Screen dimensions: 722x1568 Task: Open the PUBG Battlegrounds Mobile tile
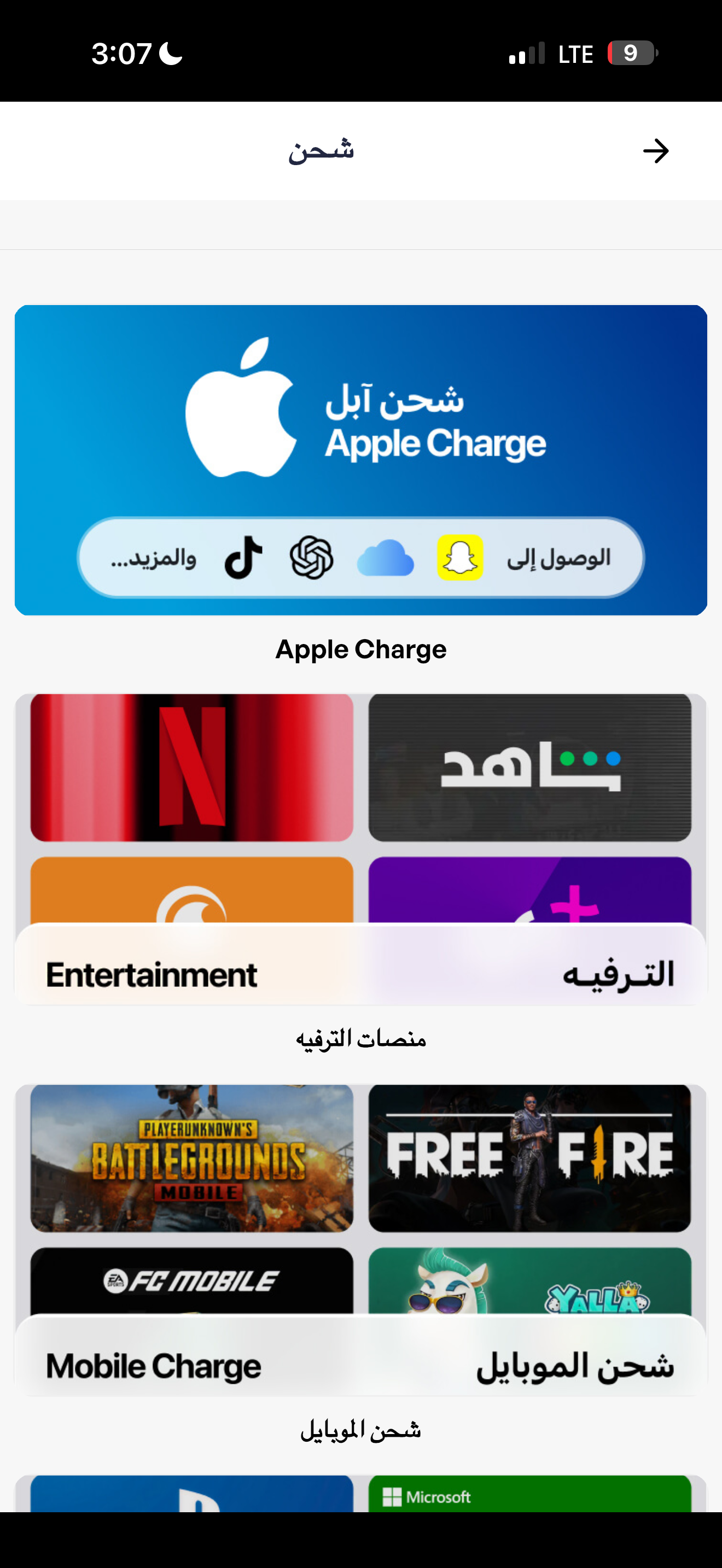192,1160
